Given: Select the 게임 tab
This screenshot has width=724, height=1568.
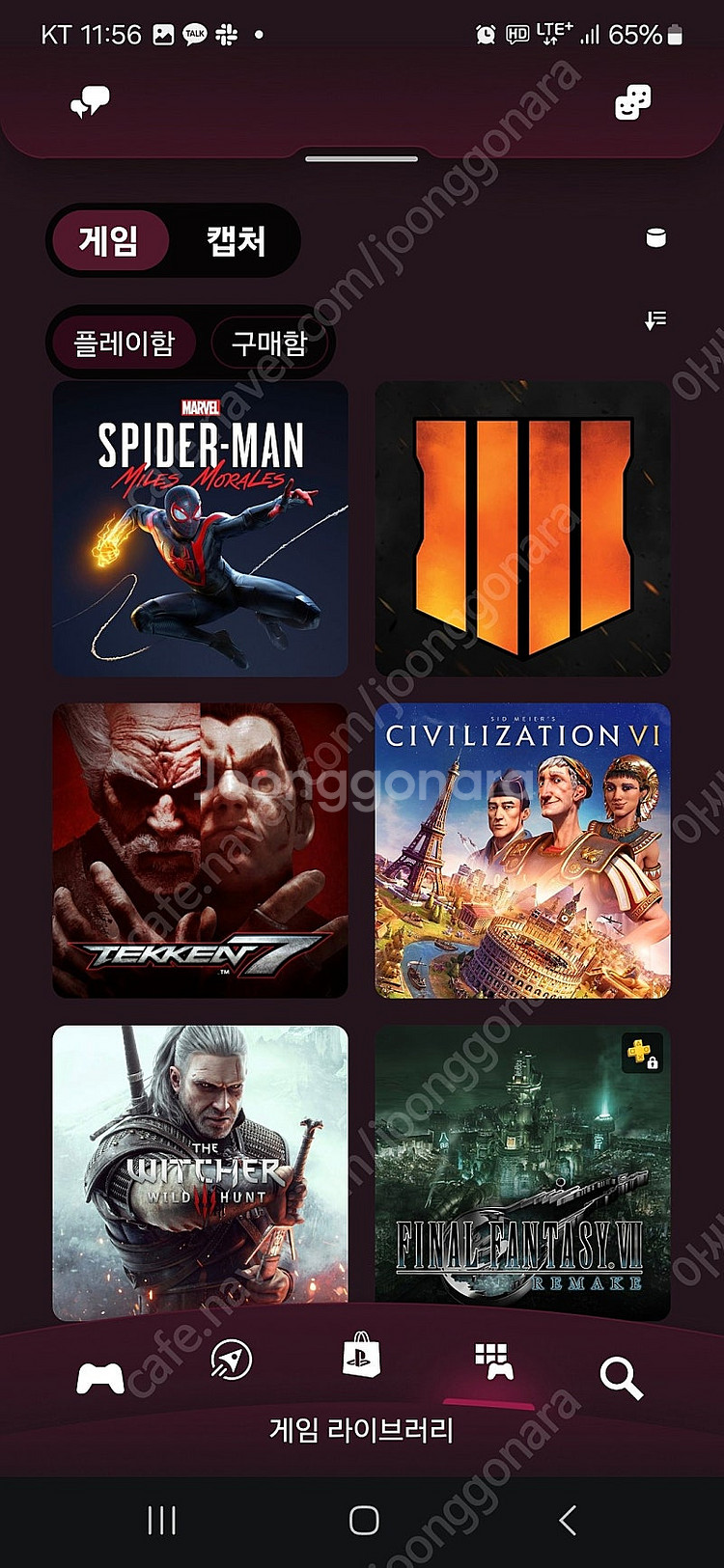Looking at the screenshot, I should point(109,240).
